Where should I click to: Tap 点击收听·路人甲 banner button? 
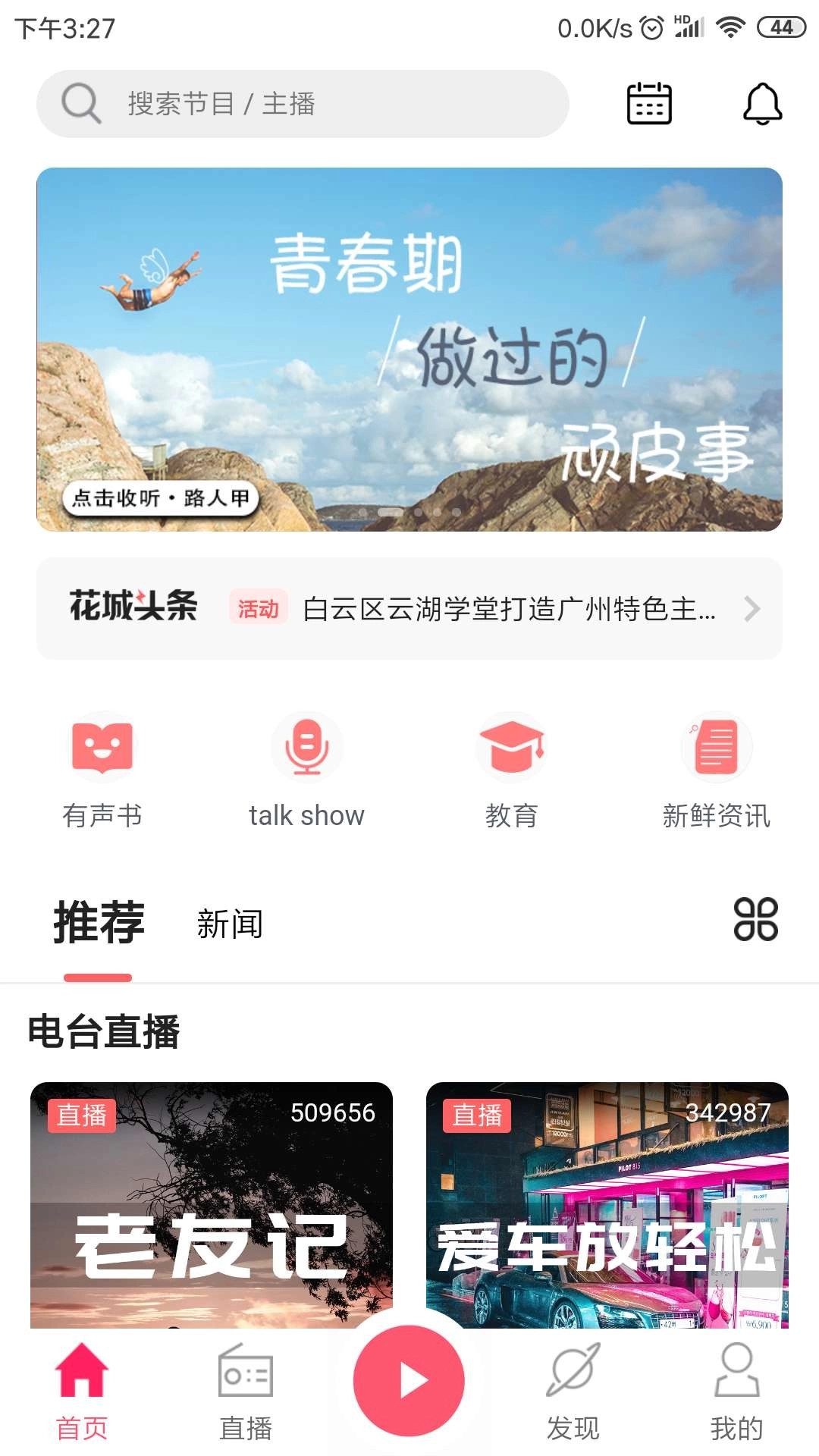[162, 500]
